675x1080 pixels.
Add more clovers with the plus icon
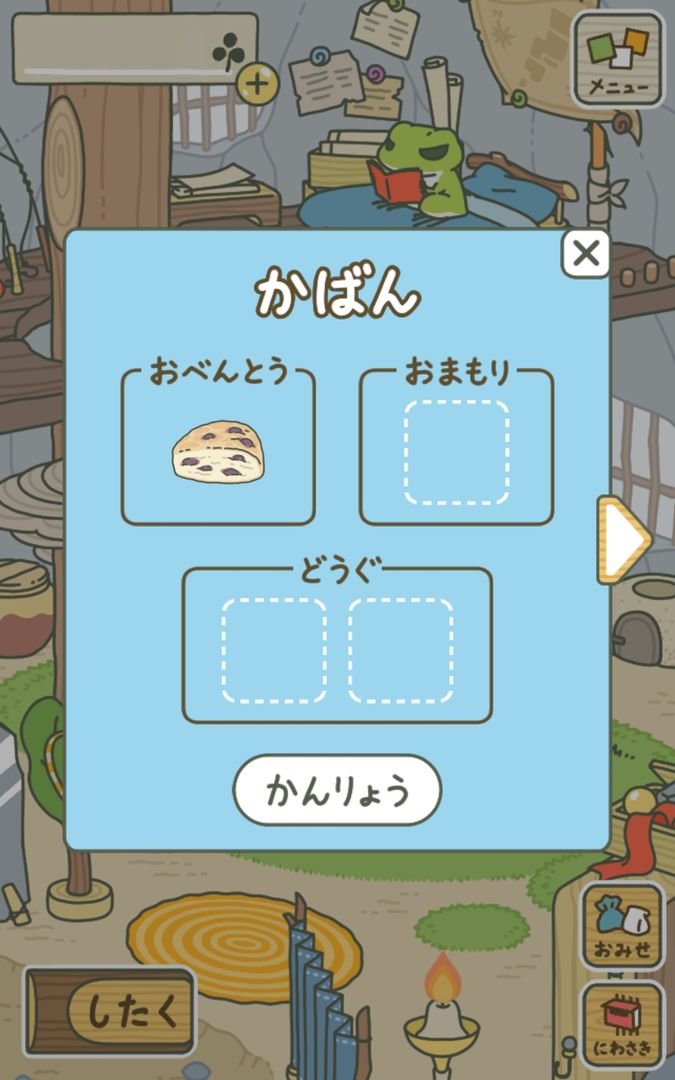click(x=257, y=83)
